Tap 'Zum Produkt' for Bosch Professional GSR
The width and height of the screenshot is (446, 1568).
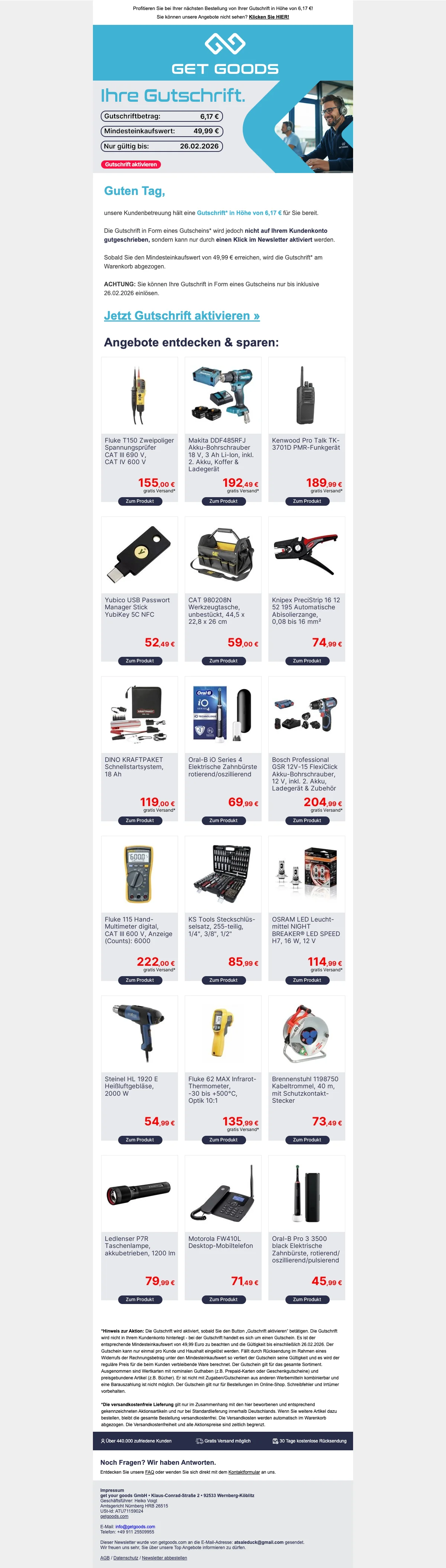(307, 821)
